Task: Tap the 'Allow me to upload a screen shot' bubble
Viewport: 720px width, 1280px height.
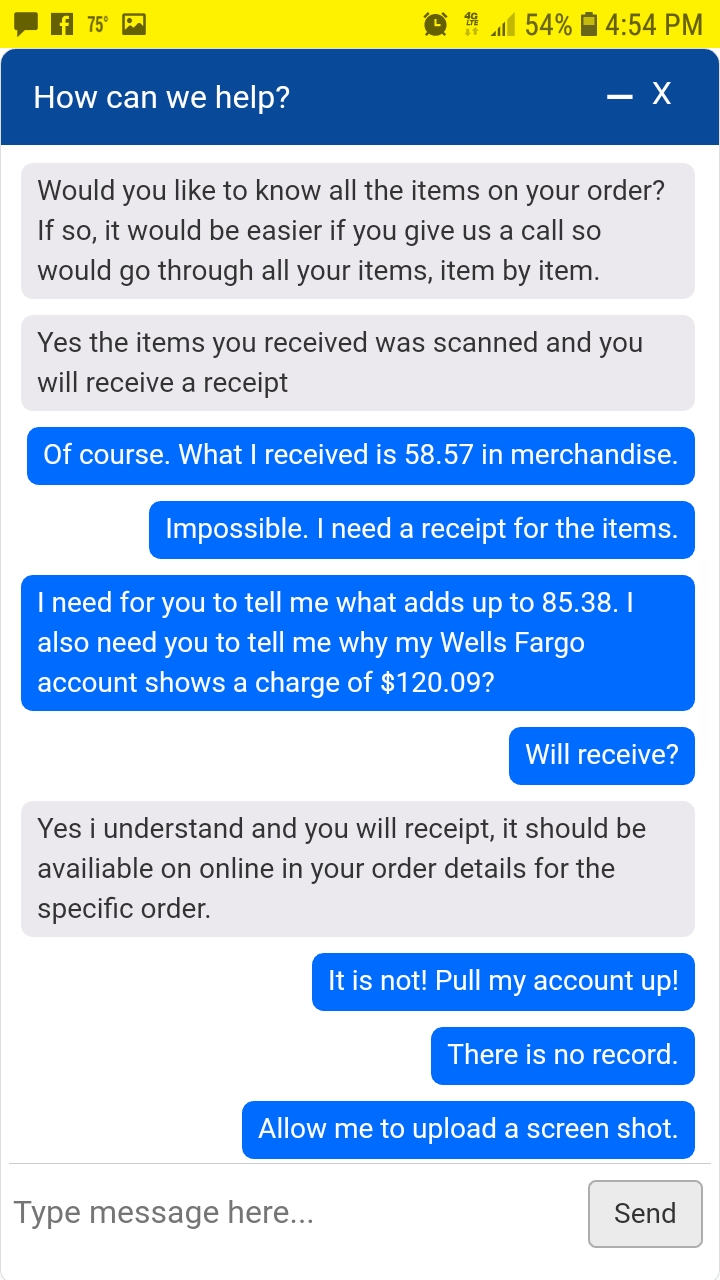Action: coord(467,1128)
